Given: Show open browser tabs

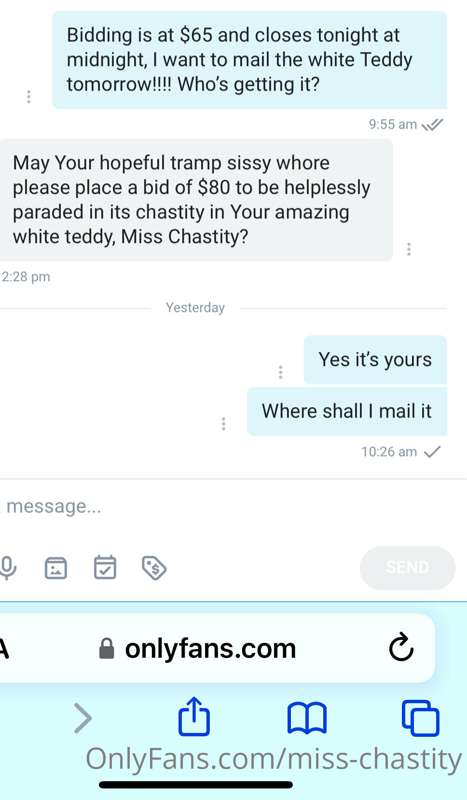Looking at the screenshot, I should pos(421,718).
